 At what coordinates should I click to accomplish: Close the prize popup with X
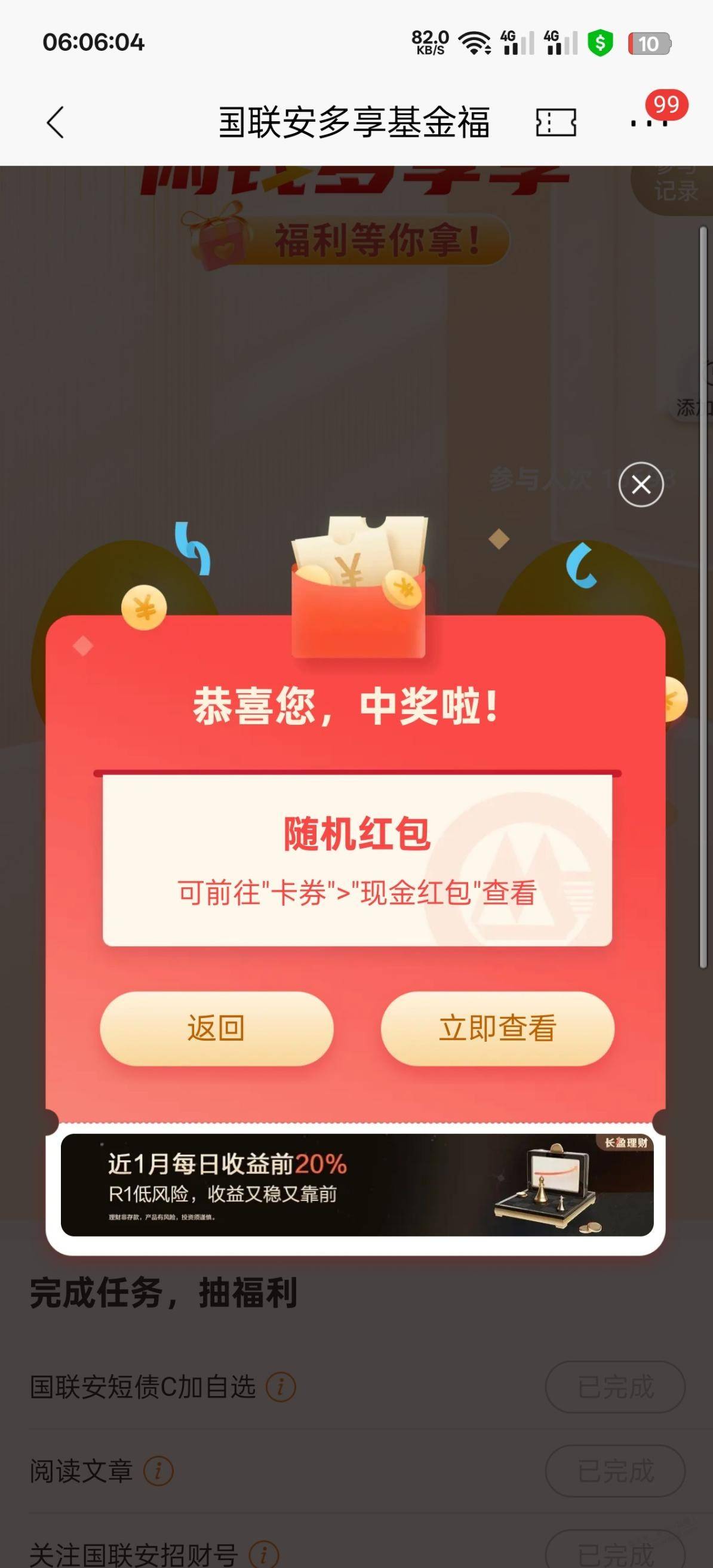[x=641, y=484]
